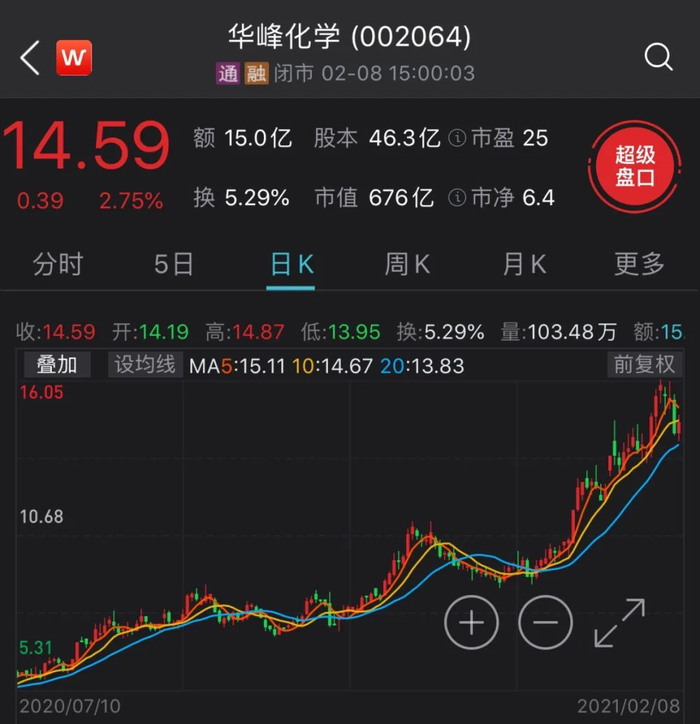Tap the red W icon

72,57
